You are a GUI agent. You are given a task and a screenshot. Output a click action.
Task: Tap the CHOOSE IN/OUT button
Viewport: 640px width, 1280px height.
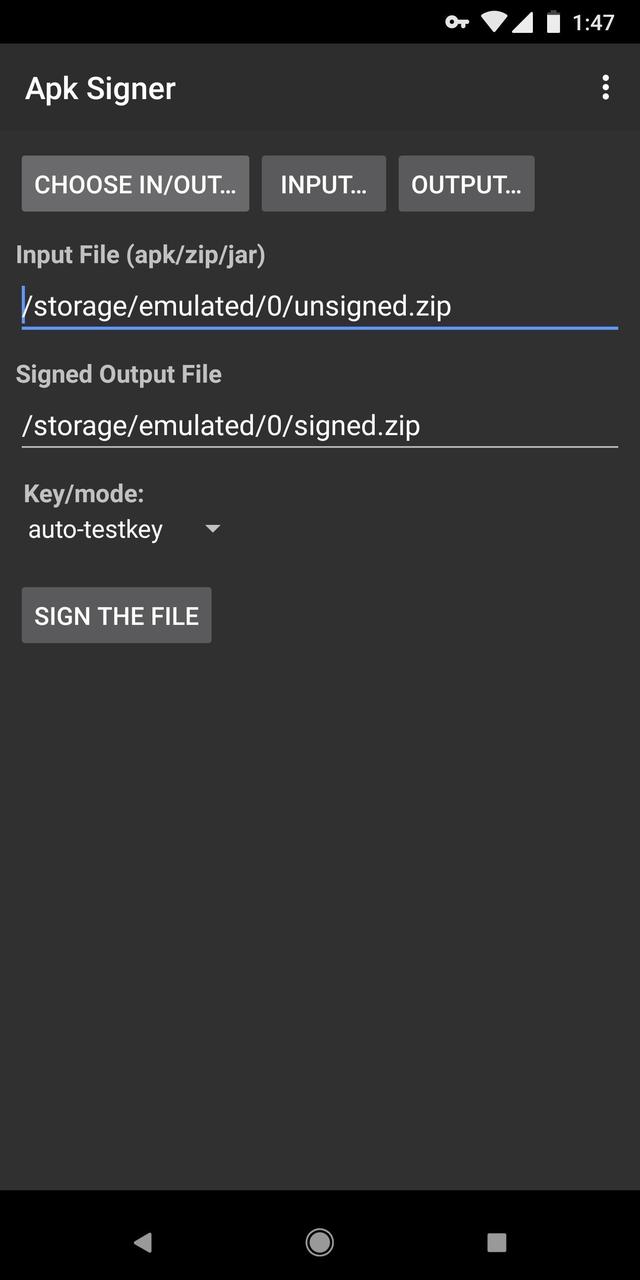pyautogui.click(x=135, y=184)
